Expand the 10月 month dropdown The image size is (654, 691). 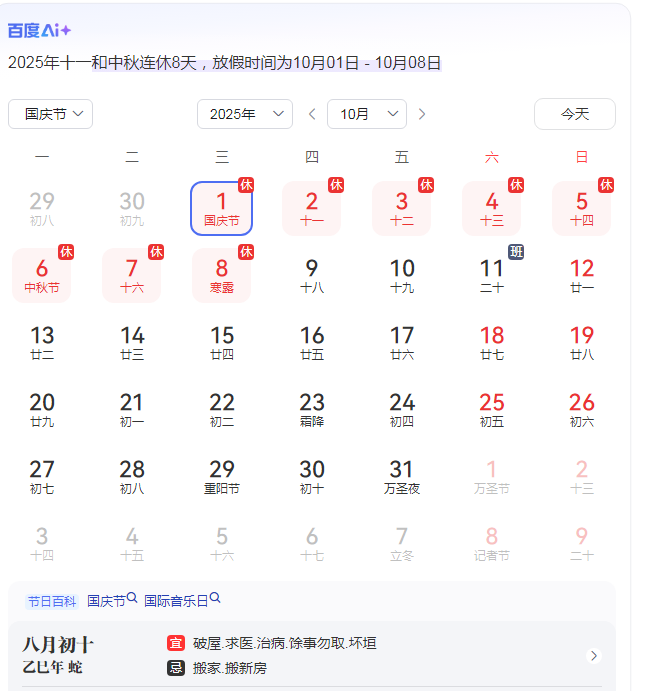366,114
